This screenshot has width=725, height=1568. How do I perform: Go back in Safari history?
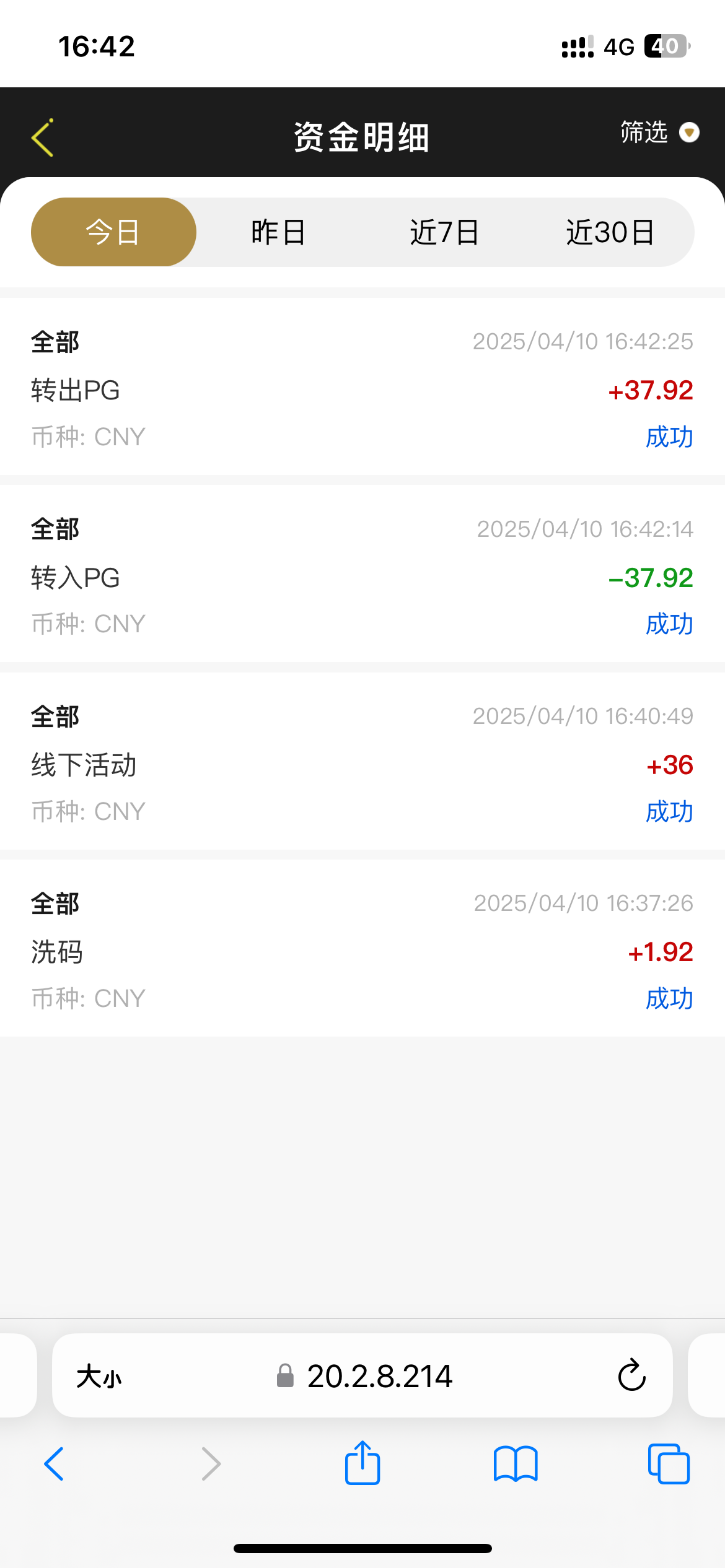(x=54, y=1464)
